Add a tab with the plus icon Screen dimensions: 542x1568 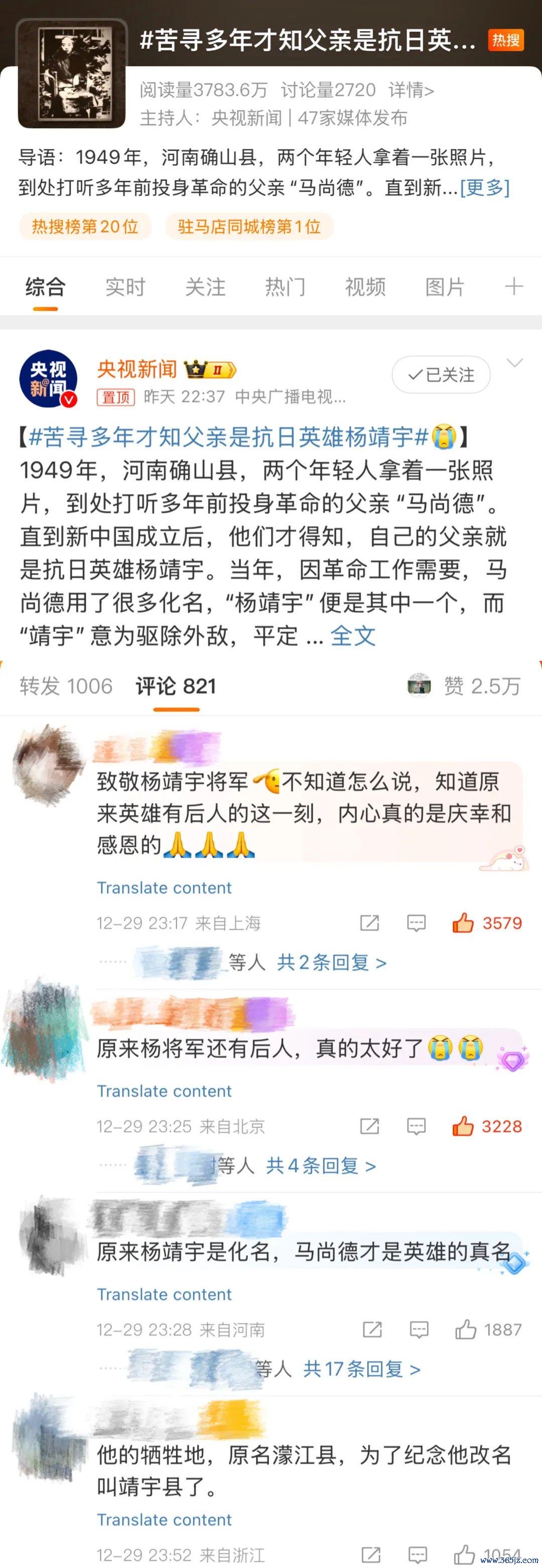(x=514, y=286)
